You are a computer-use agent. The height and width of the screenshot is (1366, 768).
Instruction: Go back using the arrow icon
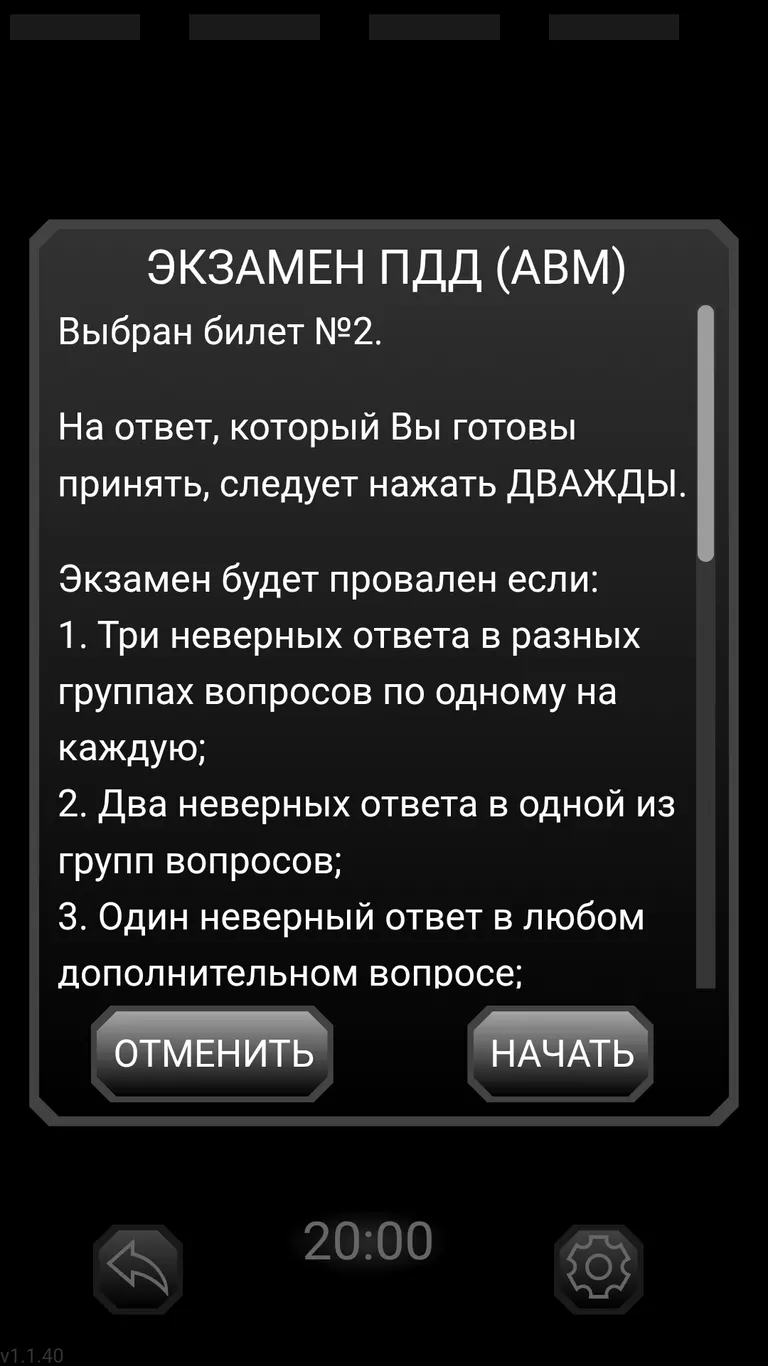tap(138, 1269)
